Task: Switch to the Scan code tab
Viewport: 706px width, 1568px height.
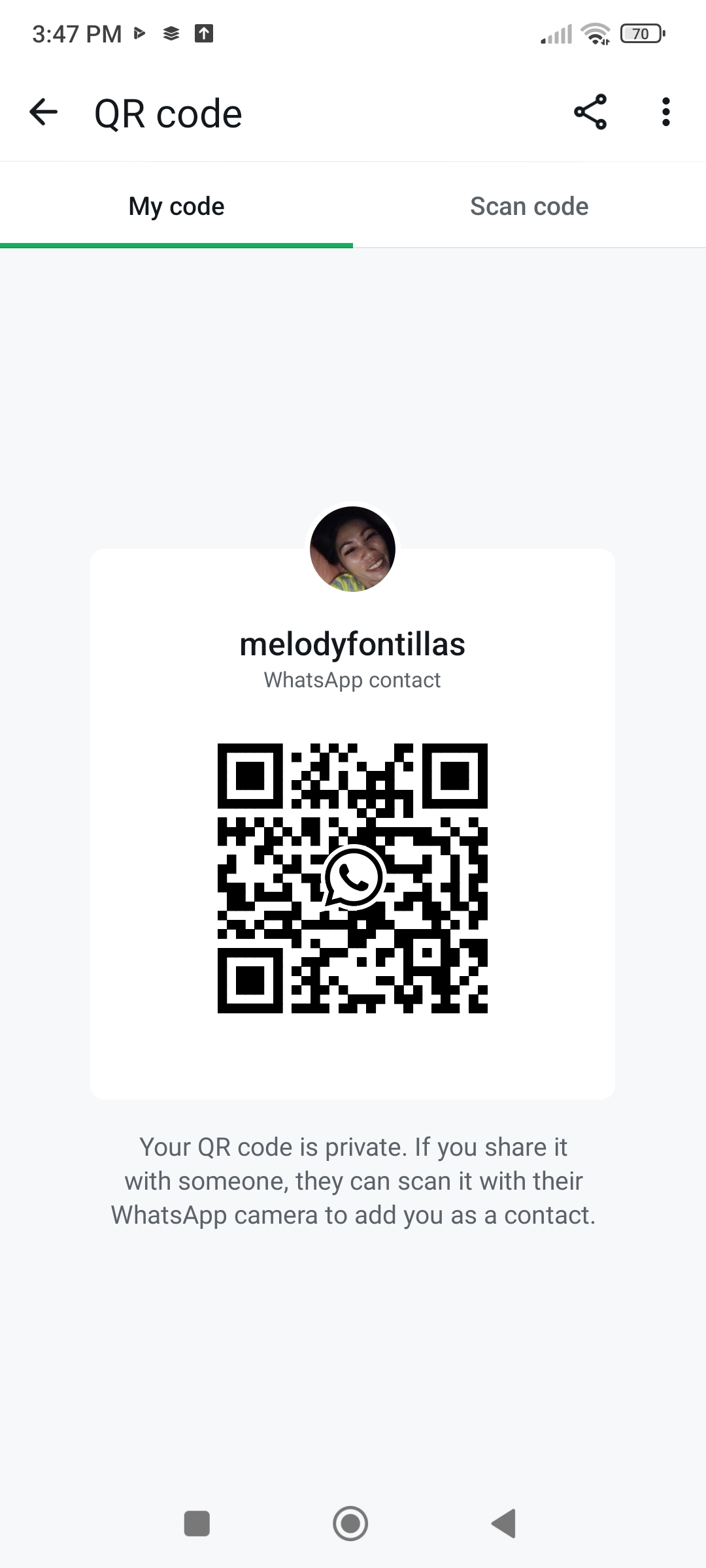Action: click(529, 206)
